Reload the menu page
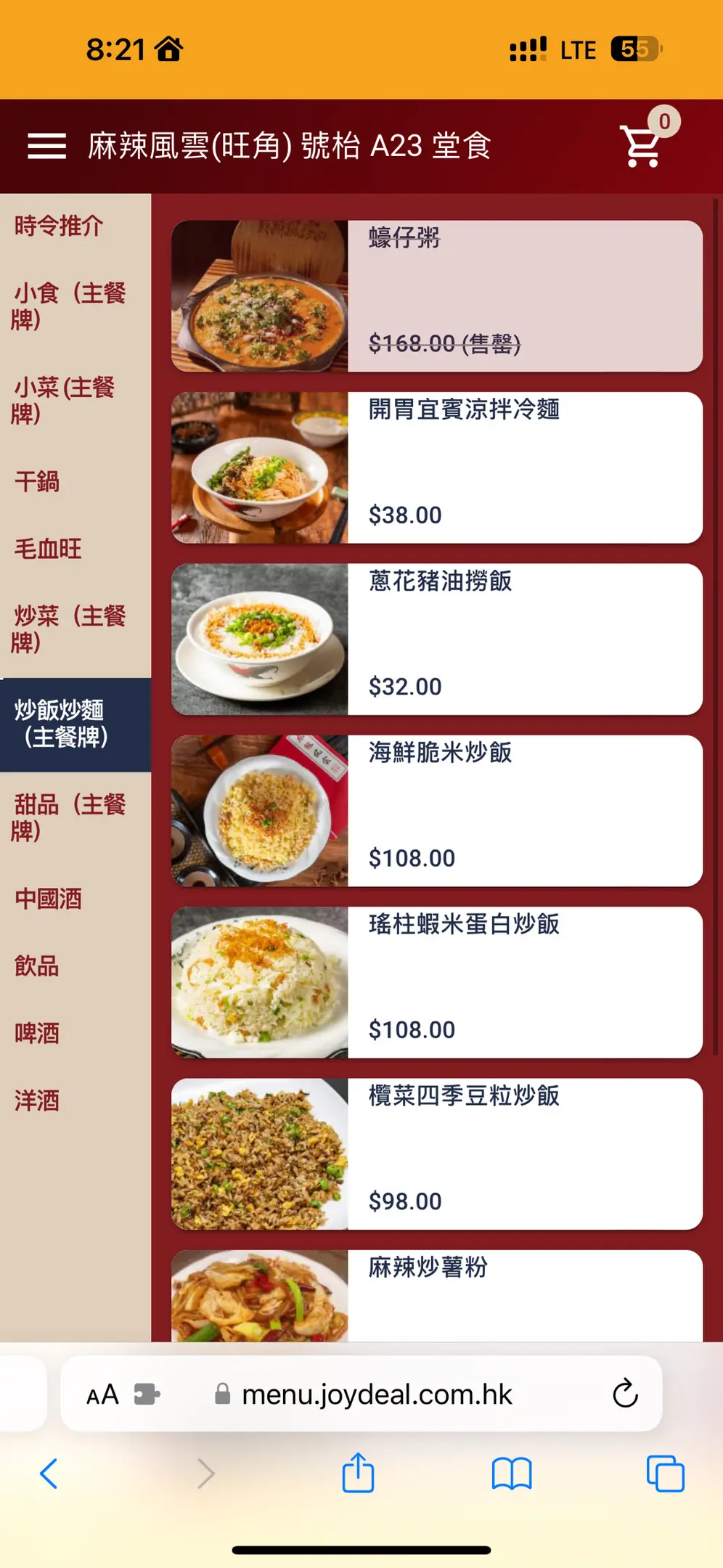Viewport: 723px width, 1568px height. [x=625, y=1394]
